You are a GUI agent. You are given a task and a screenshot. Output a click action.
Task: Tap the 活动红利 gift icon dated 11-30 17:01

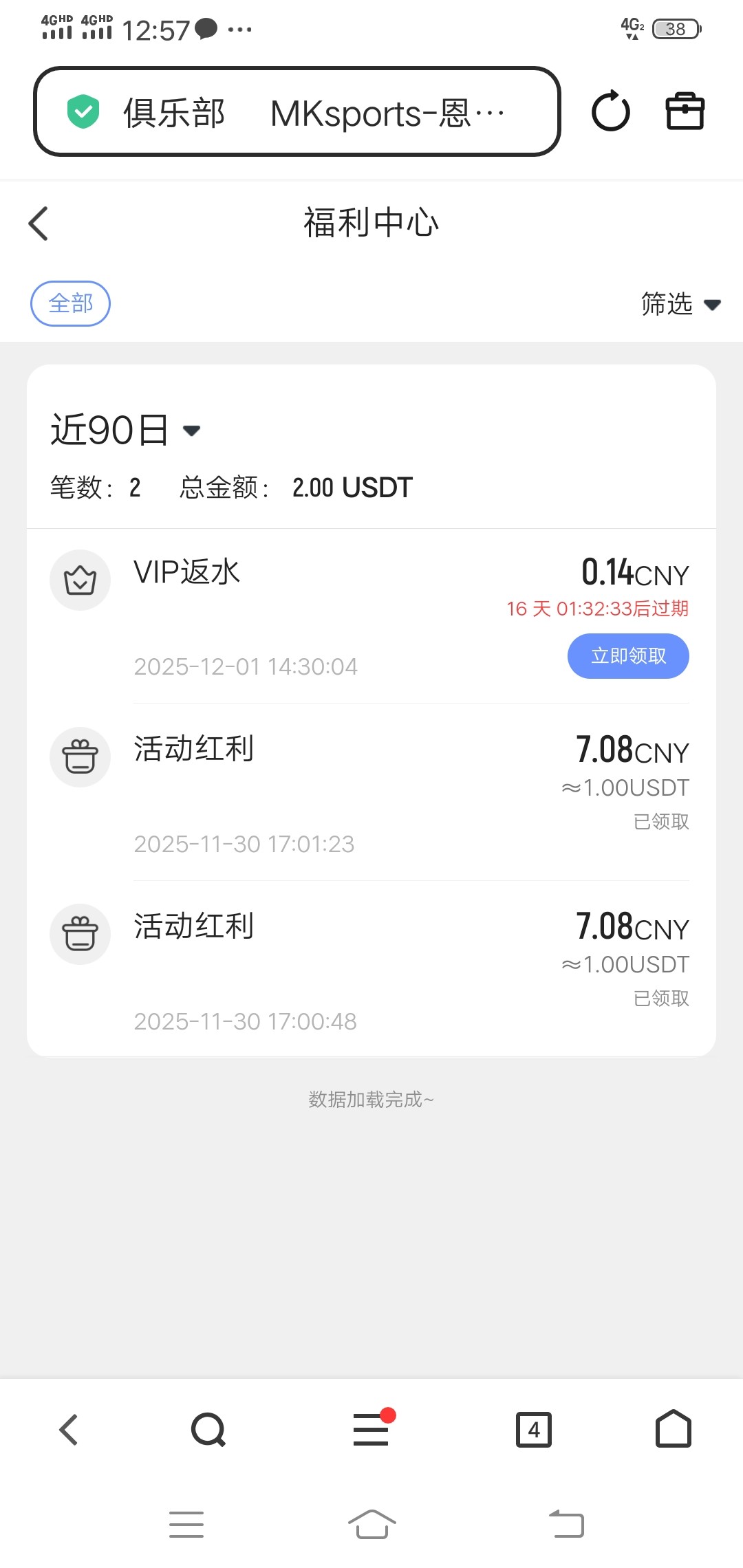pyautogui.click(x=80, y=756)
